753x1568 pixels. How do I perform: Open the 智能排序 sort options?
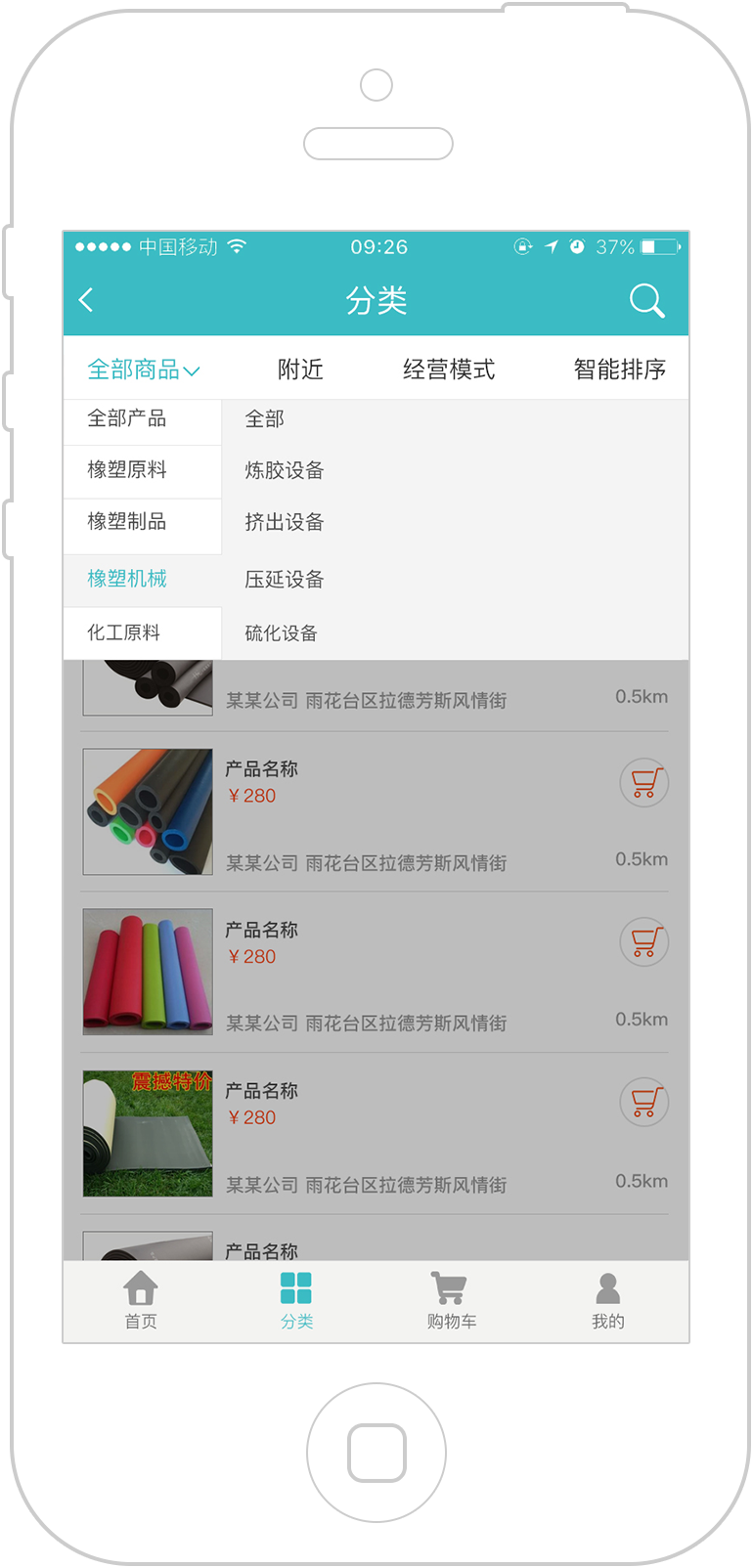point(619,370)
